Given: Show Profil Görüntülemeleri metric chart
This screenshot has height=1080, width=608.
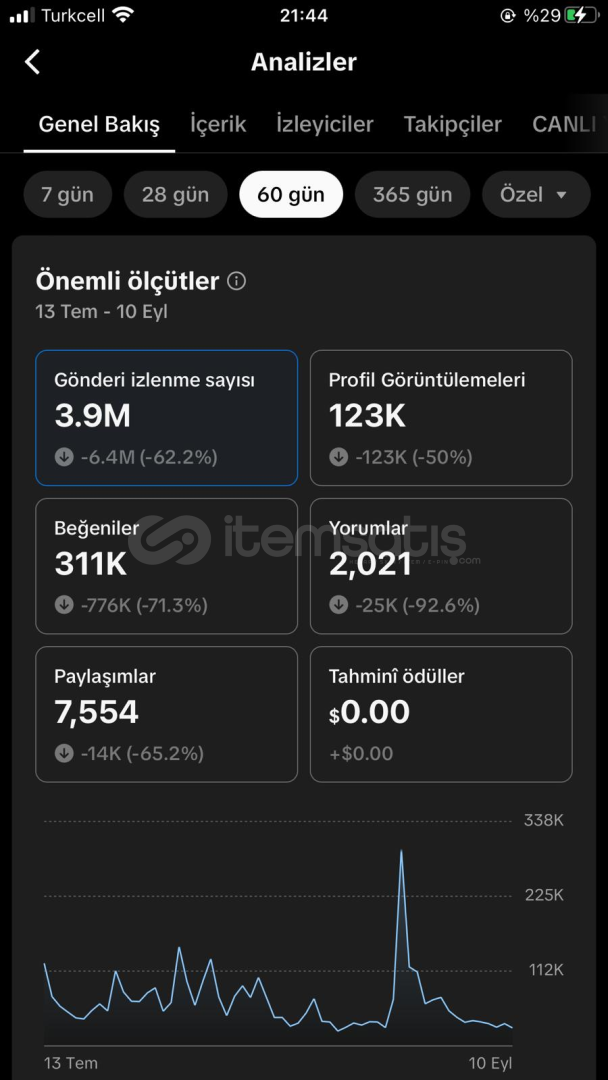Looking at the screenshot, I should (x=441, y=417).
